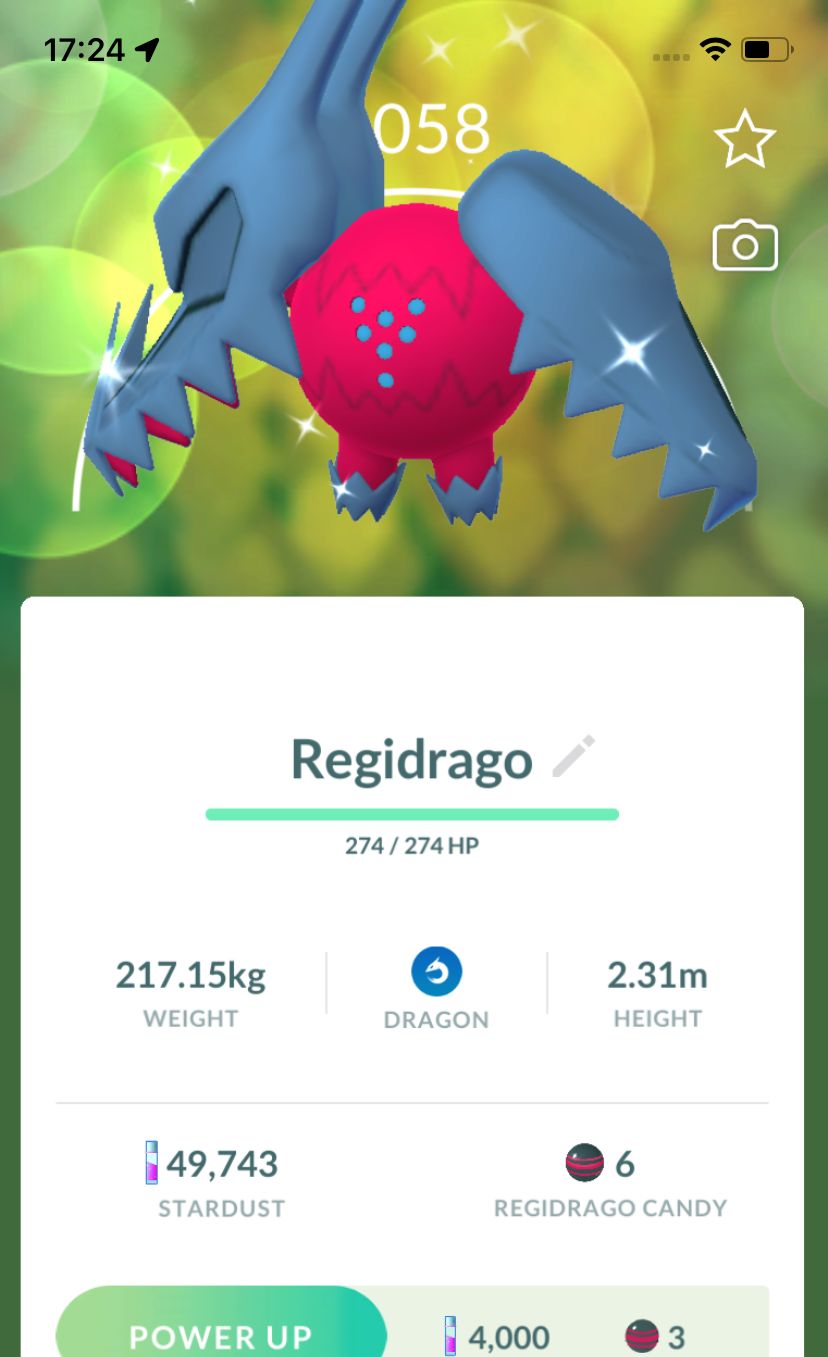
Task: Tap the Regidrago Candy icon
Action: pos(583,1164)
